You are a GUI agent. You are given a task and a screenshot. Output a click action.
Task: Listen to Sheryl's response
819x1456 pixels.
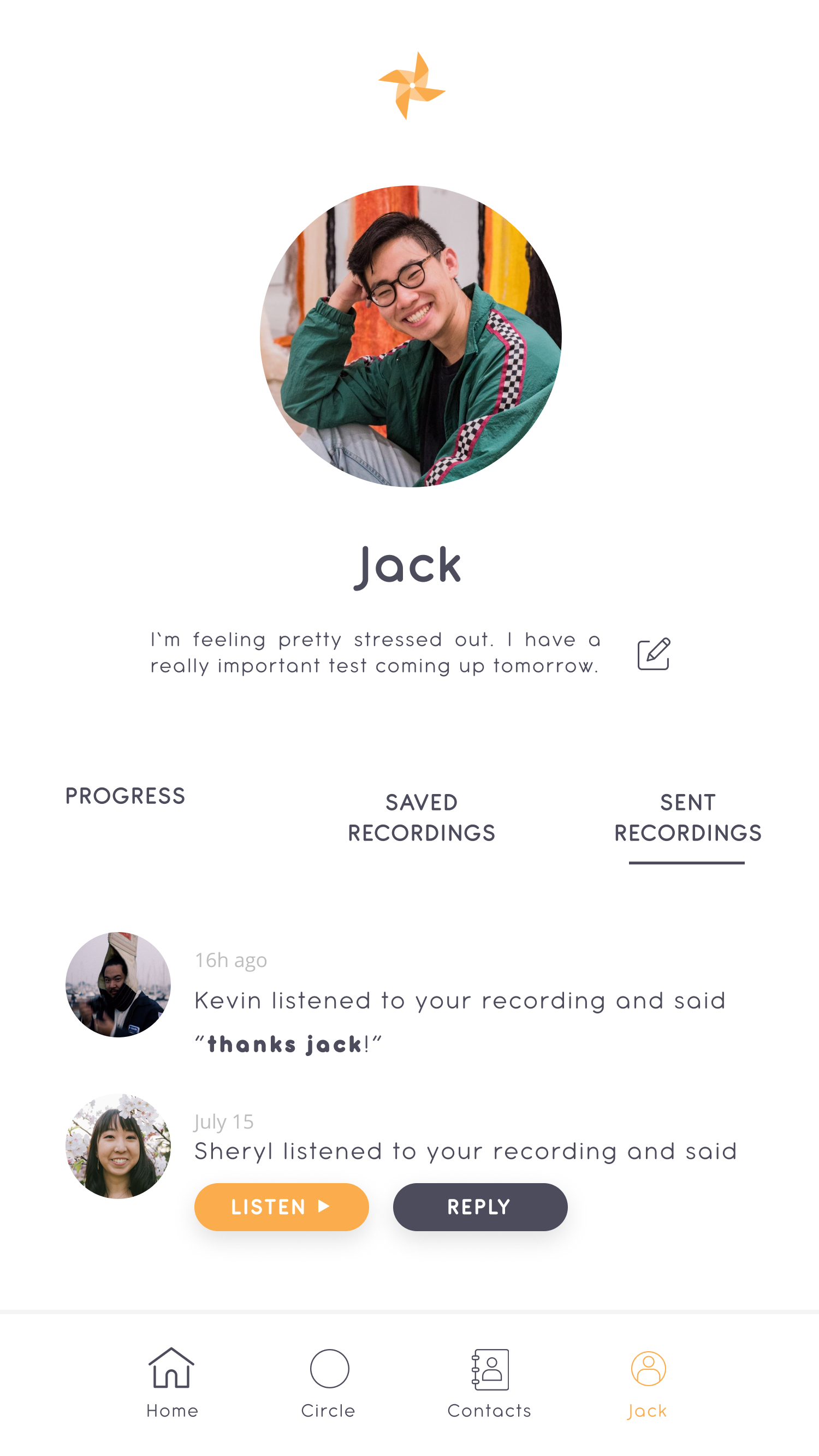[281, 1207]
